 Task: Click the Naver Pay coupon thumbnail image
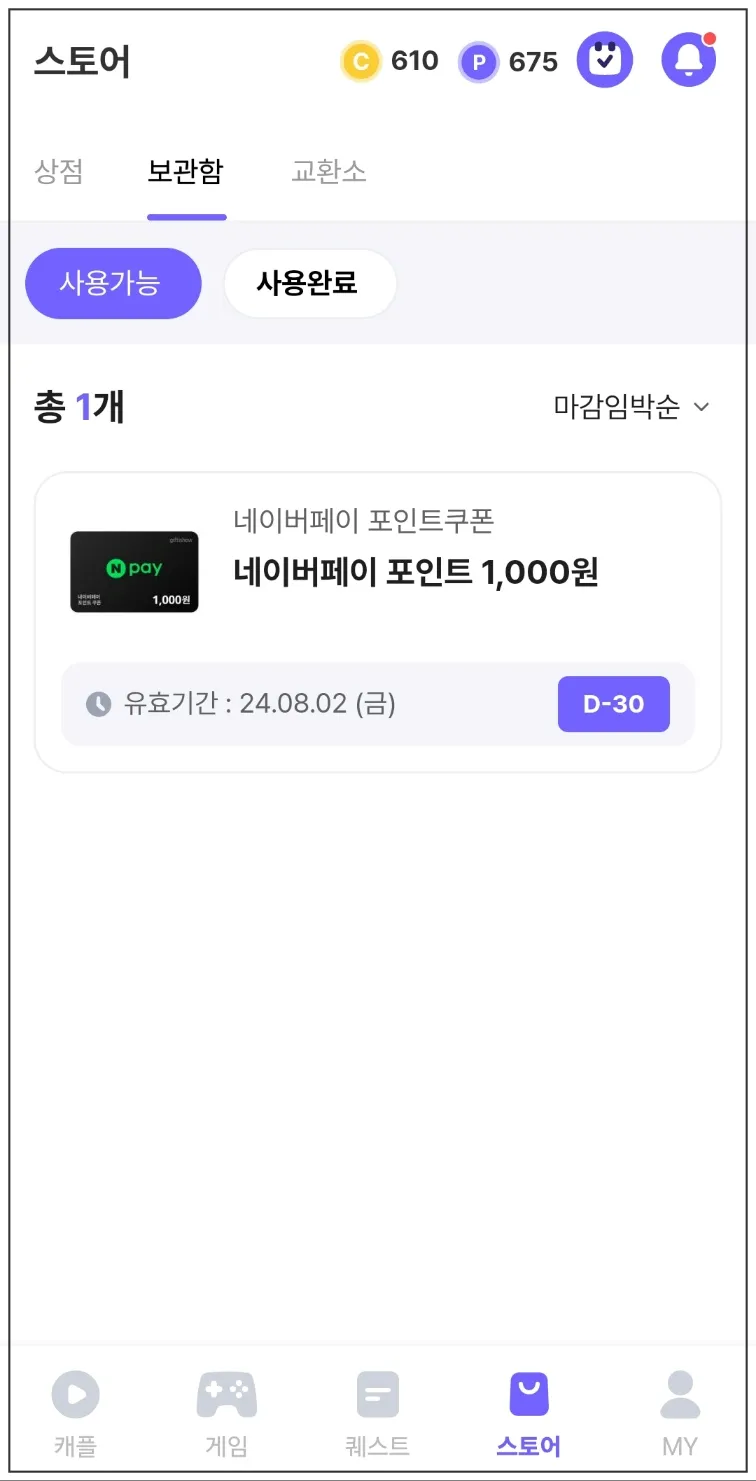pyautogui.click(x=134, y=572)
